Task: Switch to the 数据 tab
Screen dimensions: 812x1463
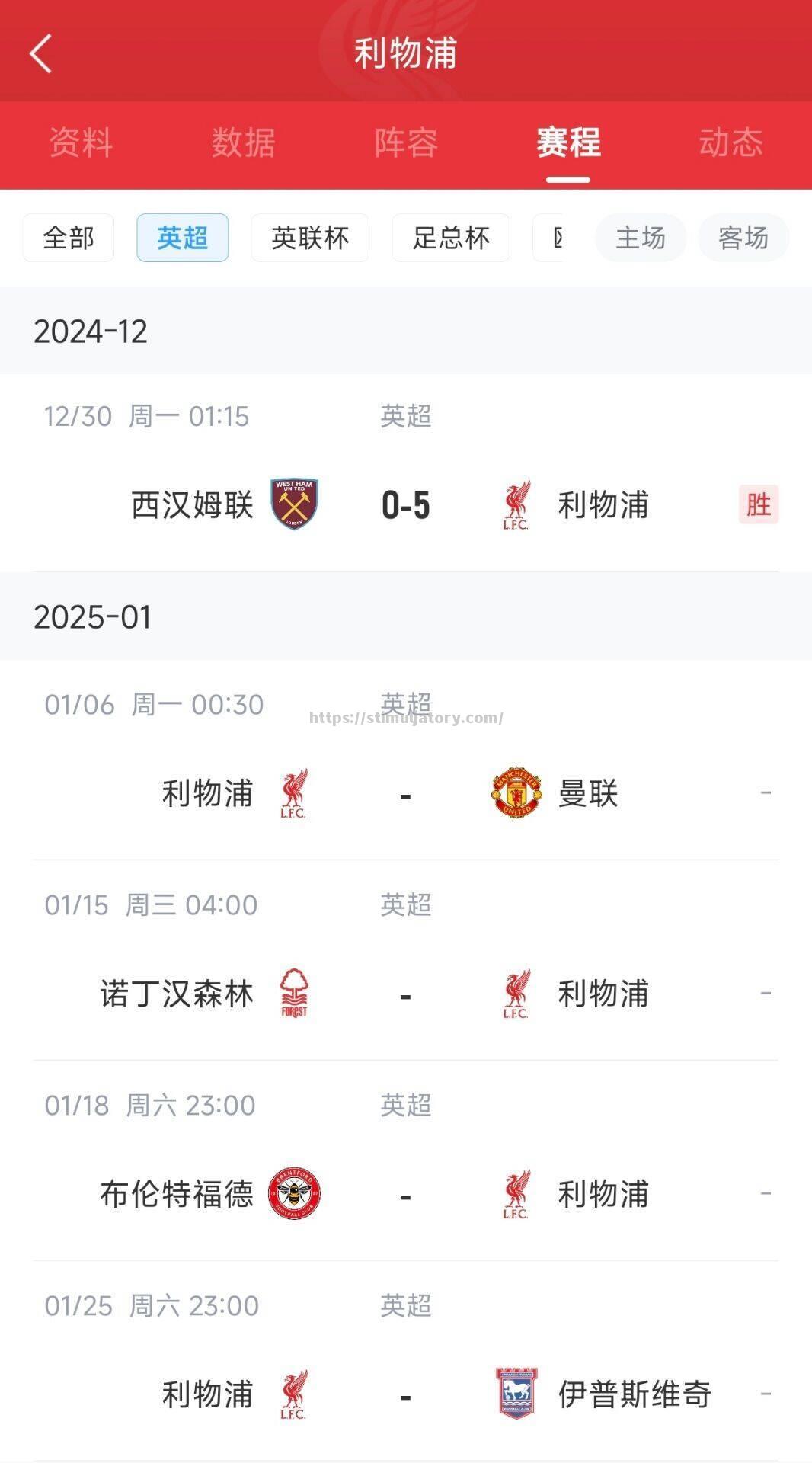Action: click(242, 142)
